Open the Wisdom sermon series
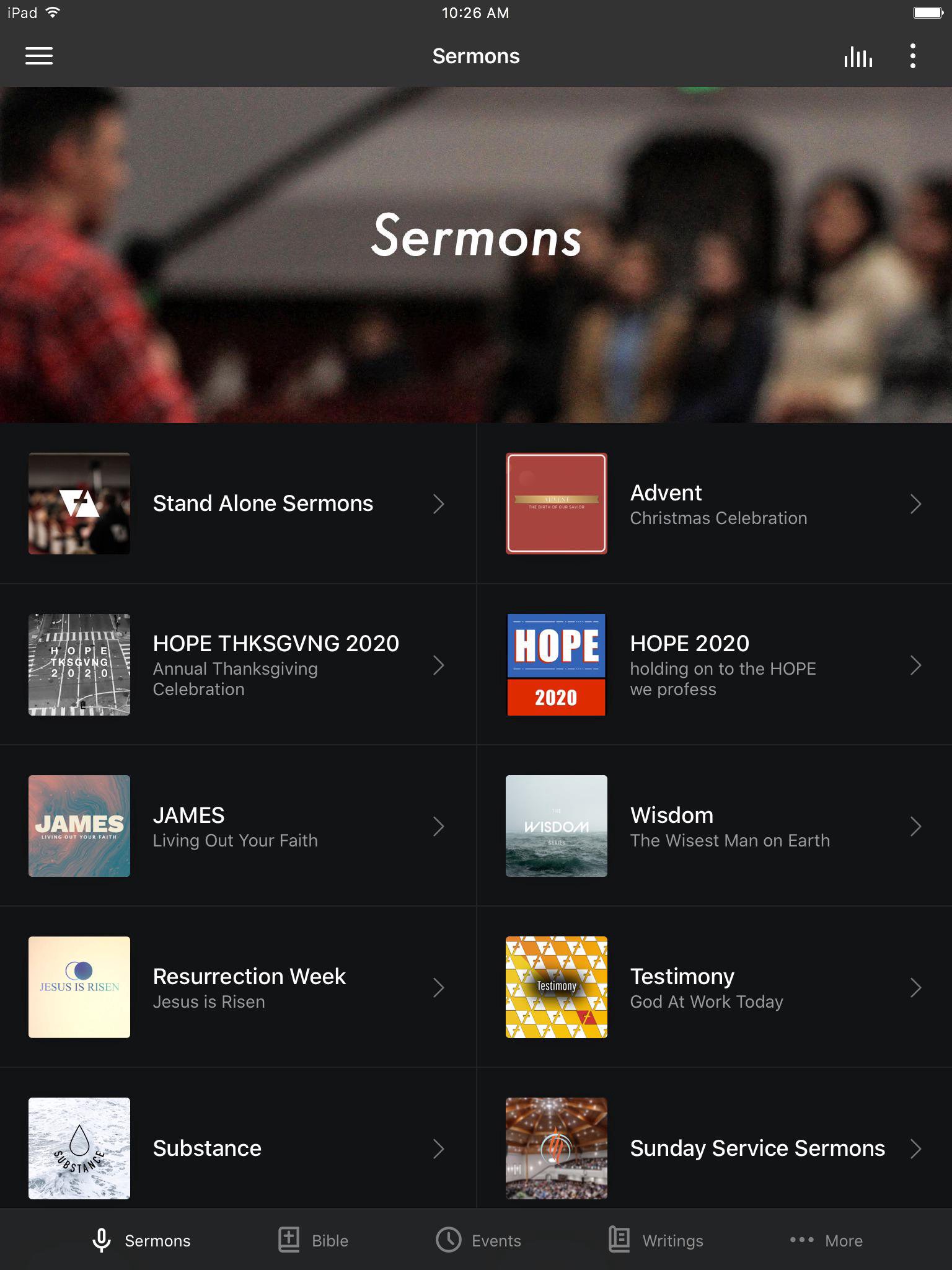Image resolution: width=952 pixels, height=1270 pixels. [714, 826]
